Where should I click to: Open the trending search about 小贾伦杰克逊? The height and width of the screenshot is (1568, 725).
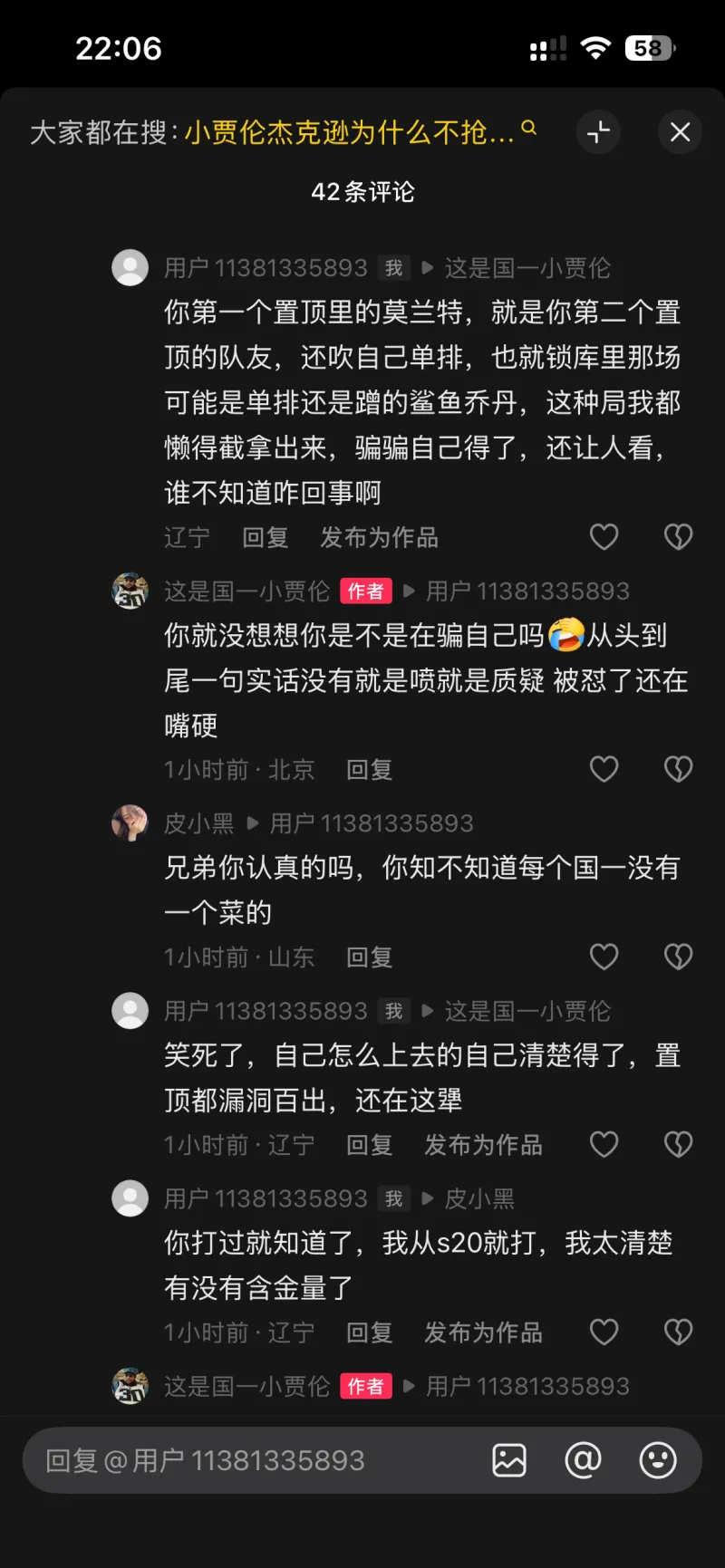pos(349,133)
